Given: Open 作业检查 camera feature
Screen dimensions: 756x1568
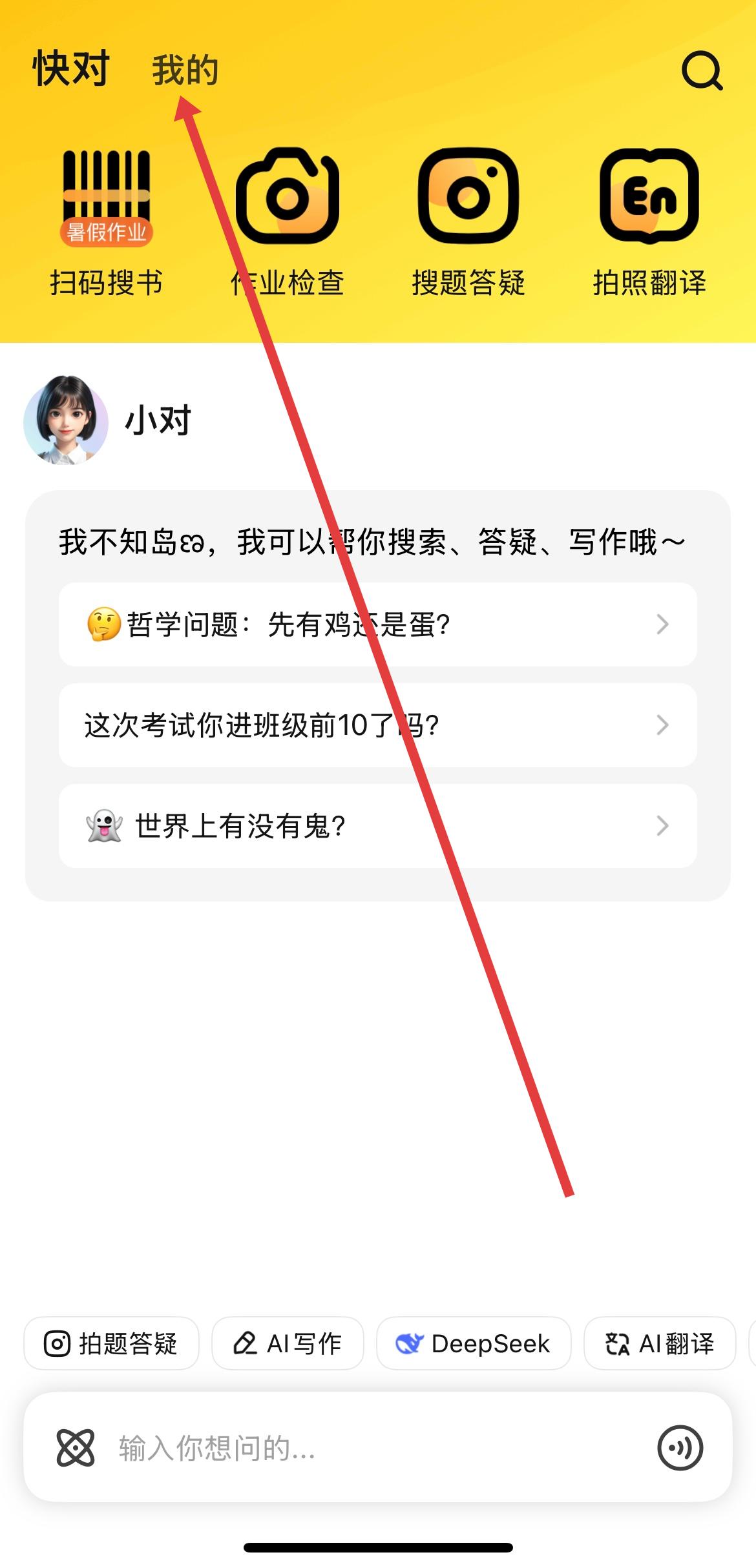Looking at the screenshot, I should (288, 220).
